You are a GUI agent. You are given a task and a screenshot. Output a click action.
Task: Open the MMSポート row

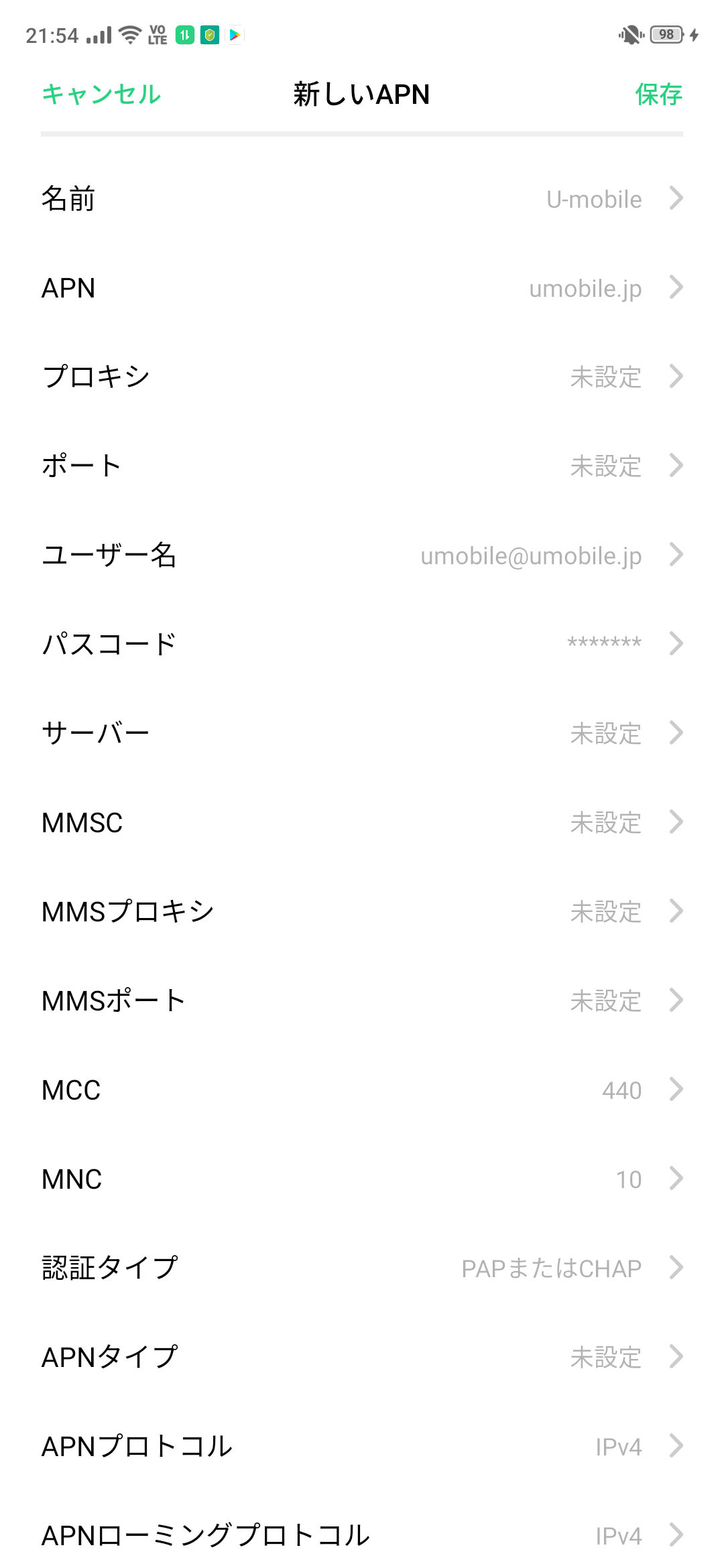pos(362,1000)
